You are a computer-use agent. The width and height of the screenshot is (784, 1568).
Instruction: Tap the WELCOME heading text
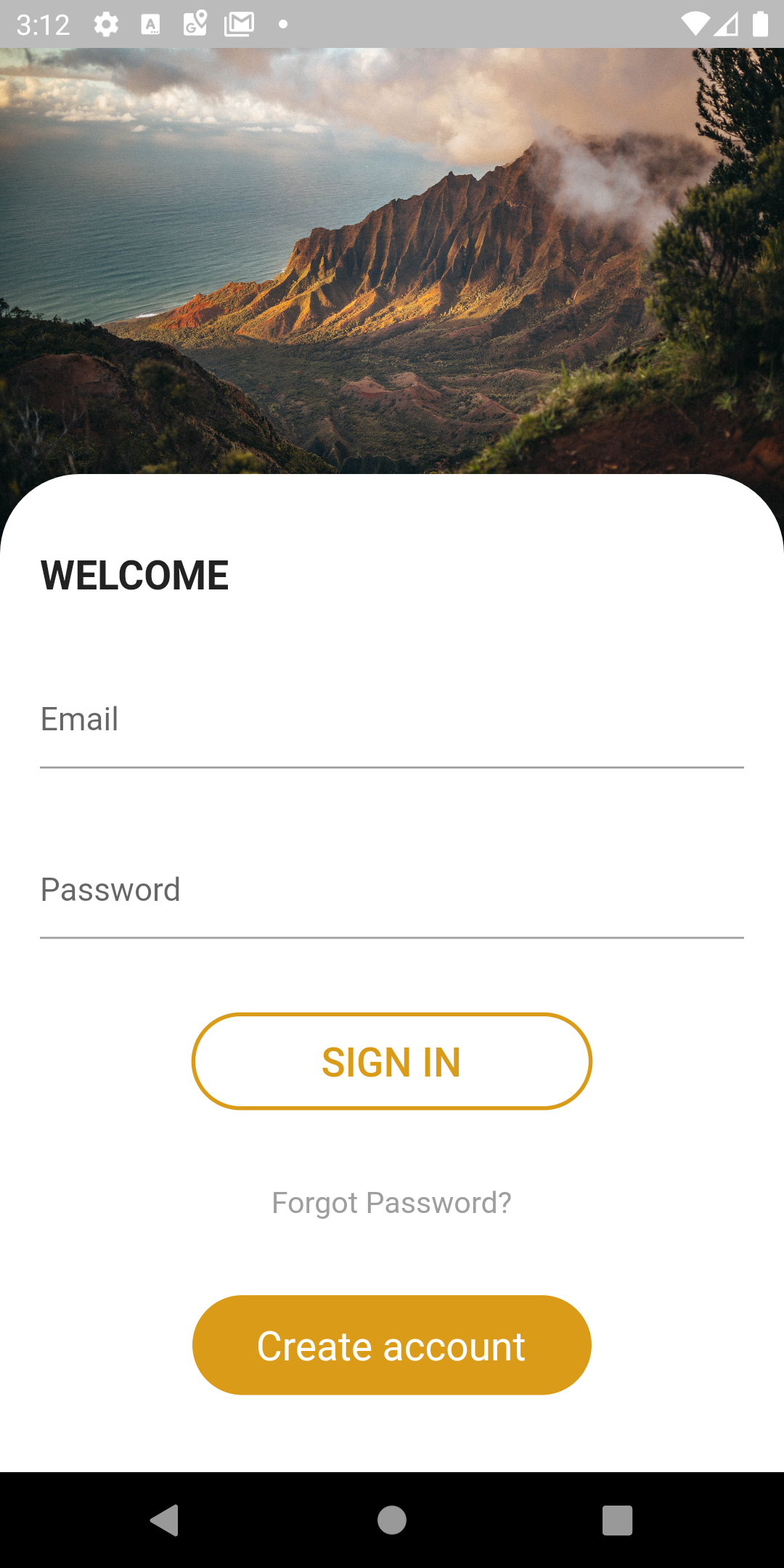click(x=135, y=575)
